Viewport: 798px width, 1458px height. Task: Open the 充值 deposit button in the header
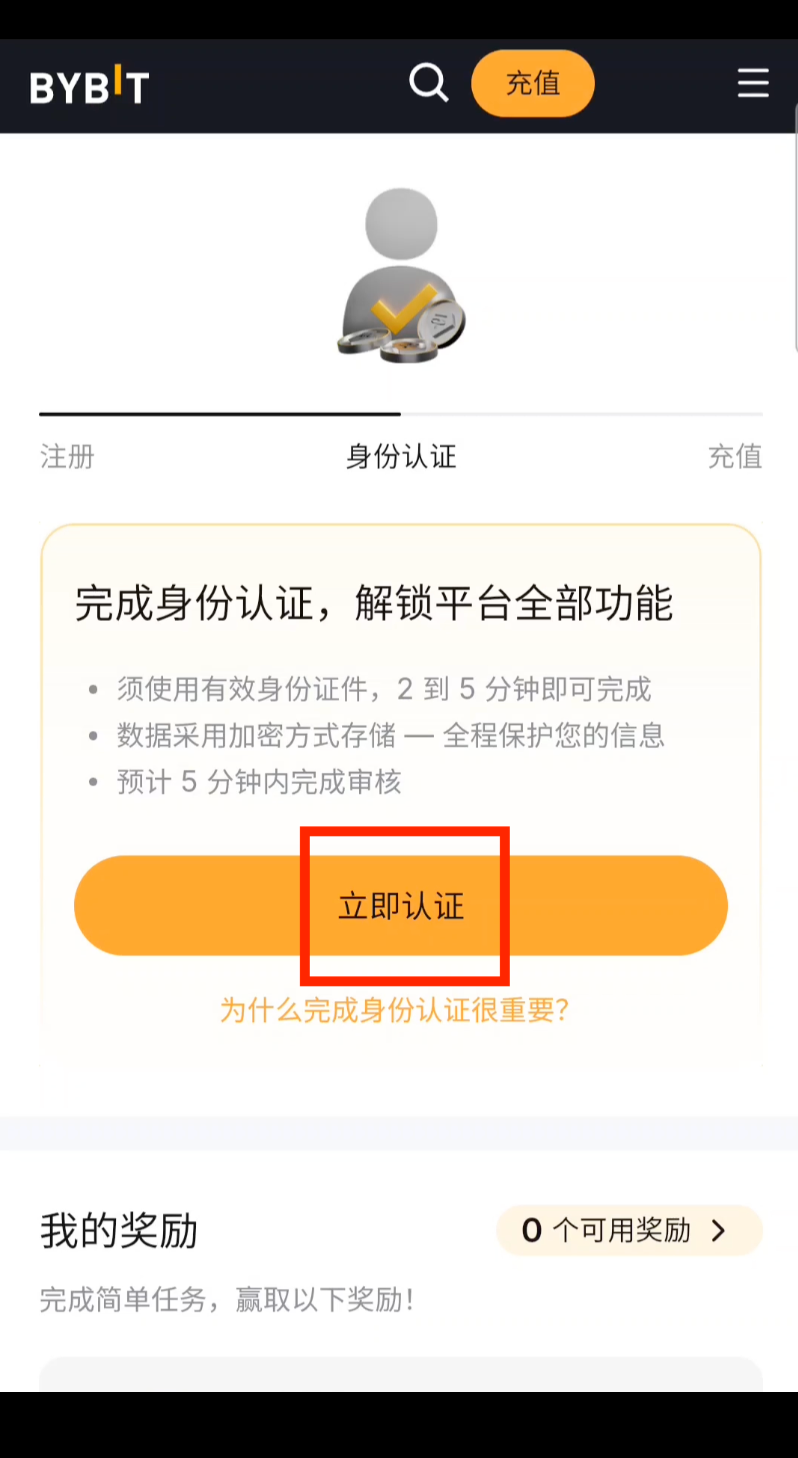tap(533, 83)
